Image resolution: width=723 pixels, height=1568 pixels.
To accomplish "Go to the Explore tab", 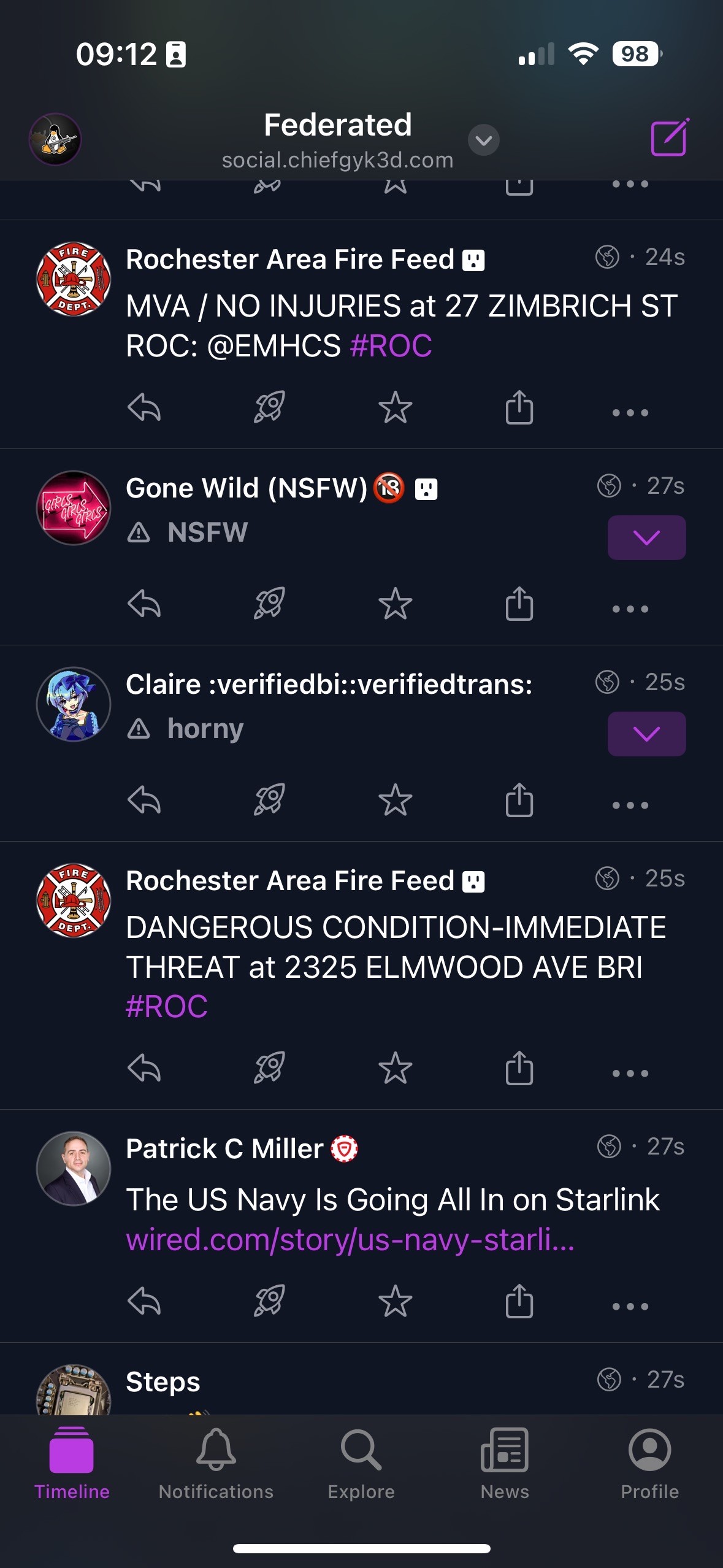I will [361, 1464].
